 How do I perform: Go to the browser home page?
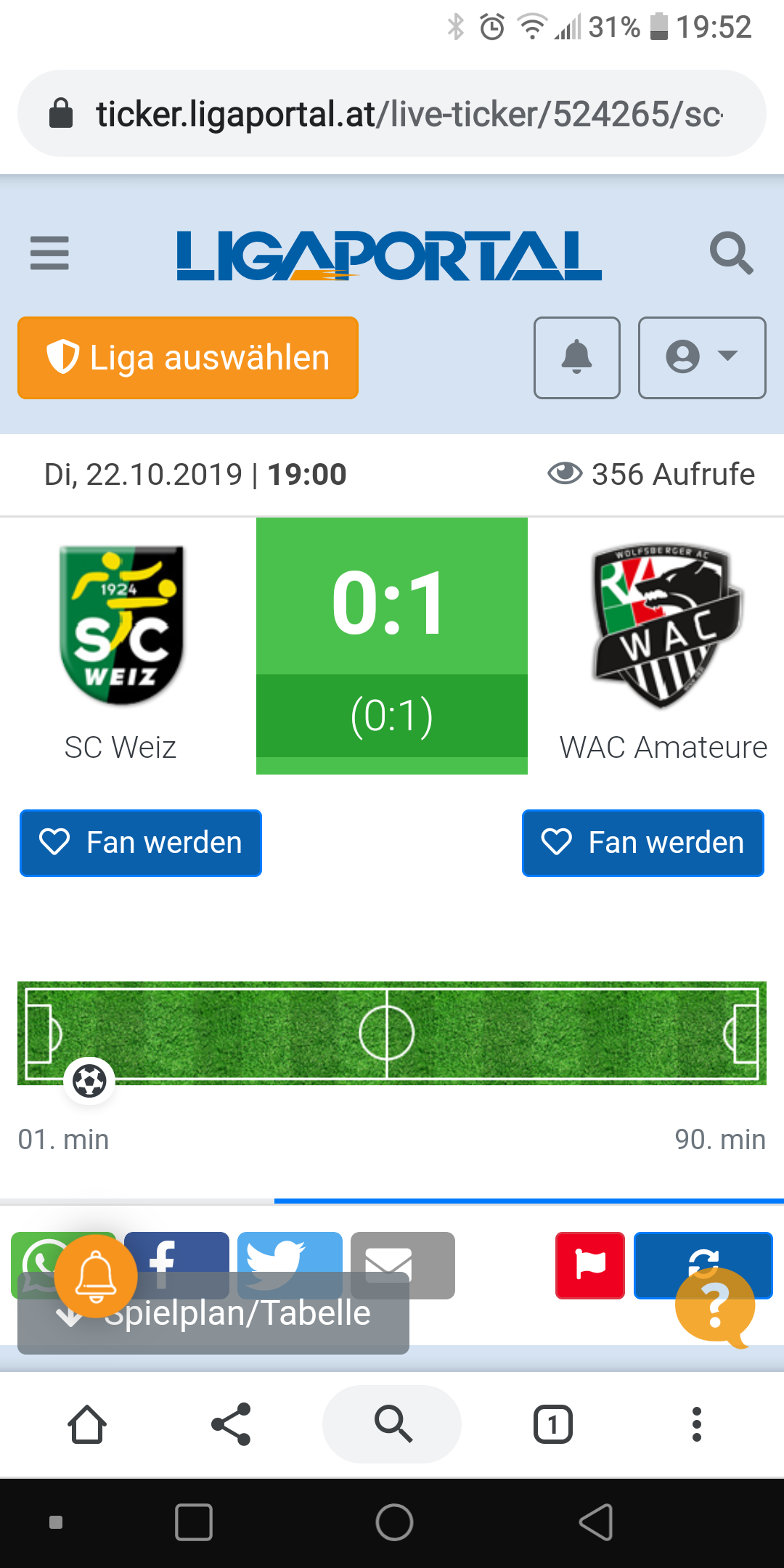coord(87,1424)
